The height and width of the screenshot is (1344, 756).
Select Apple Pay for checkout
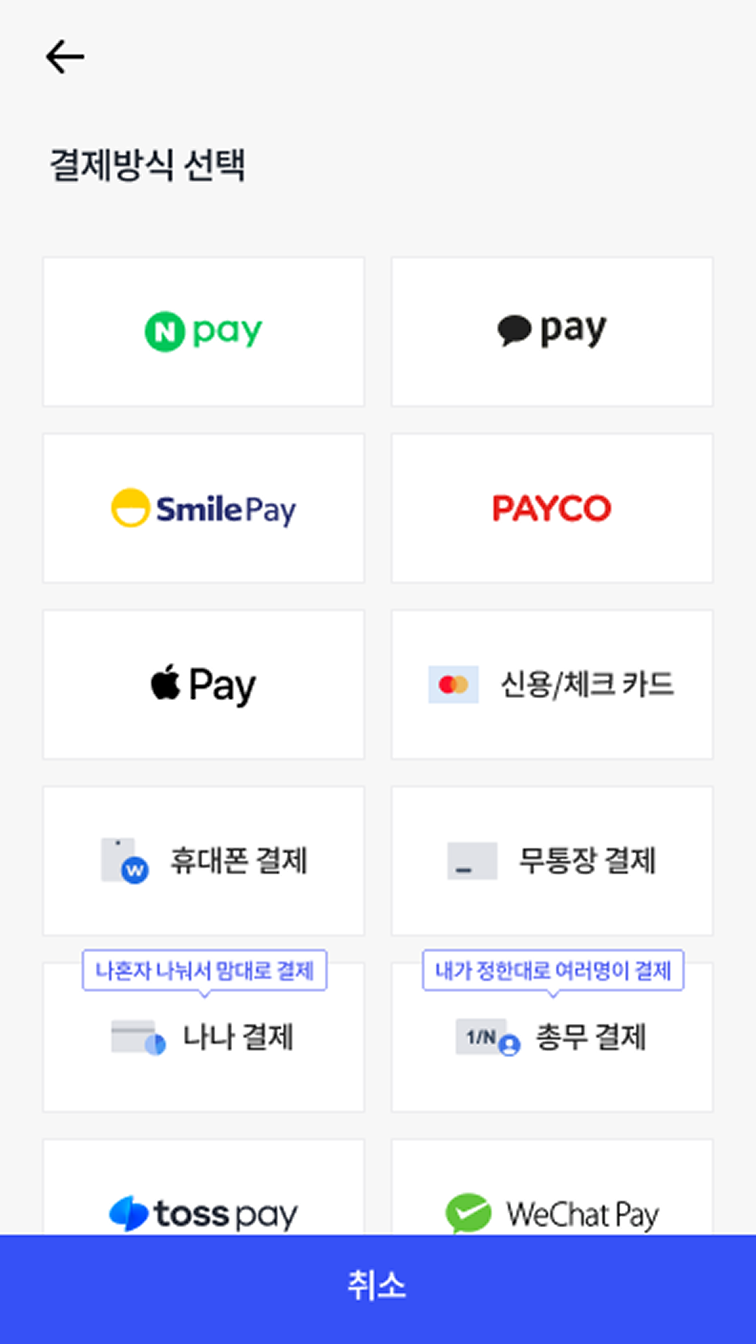click(x=202, y=684)
